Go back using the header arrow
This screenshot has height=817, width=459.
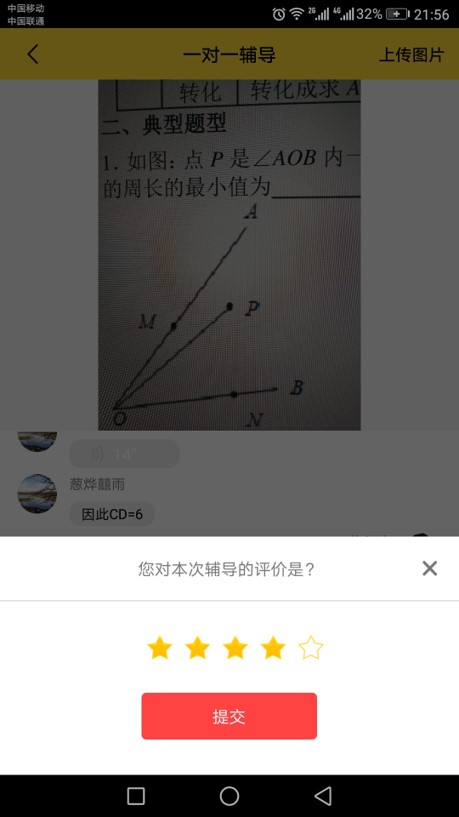[33, 54]
